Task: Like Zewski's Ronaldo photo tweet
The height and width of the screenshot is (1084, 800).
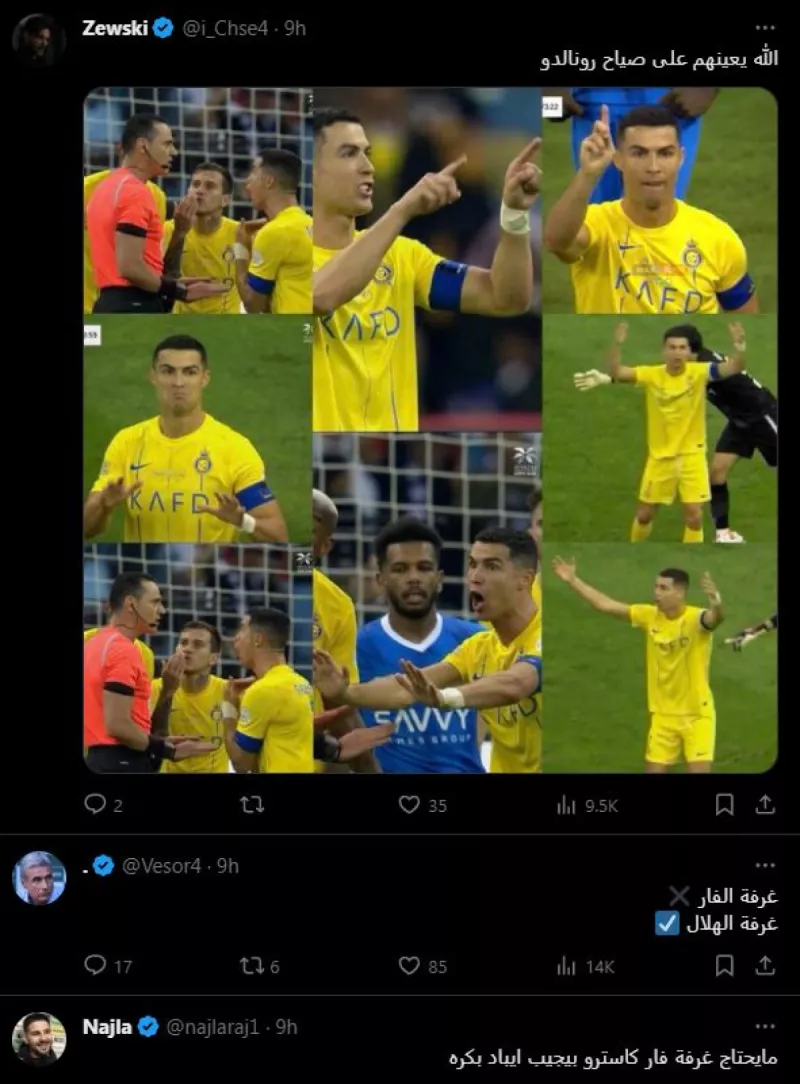Action: click(412, 803)
